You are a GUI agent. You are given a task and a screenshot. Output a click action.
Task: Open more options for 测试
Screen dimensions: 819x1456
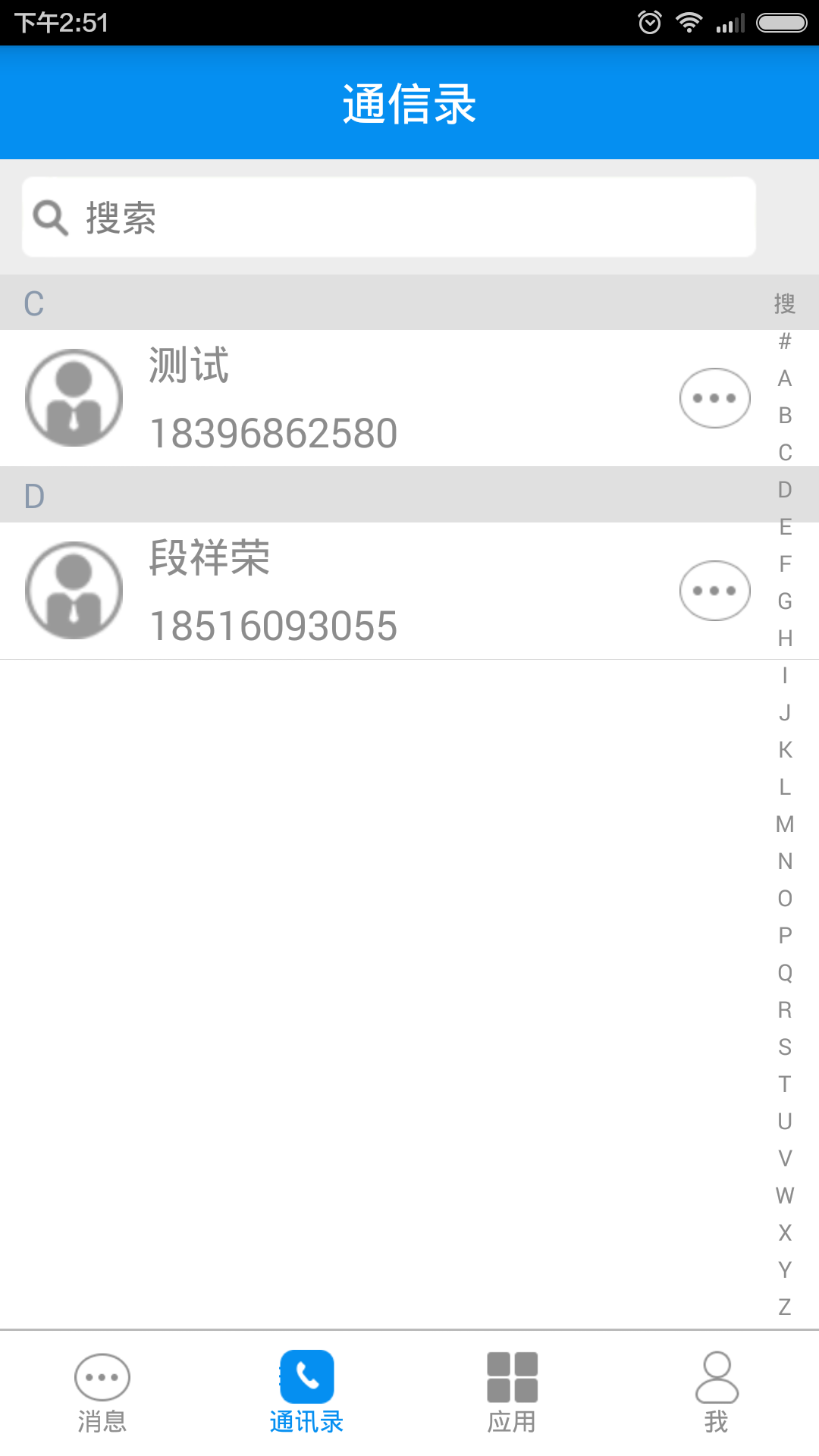(714, 398)
